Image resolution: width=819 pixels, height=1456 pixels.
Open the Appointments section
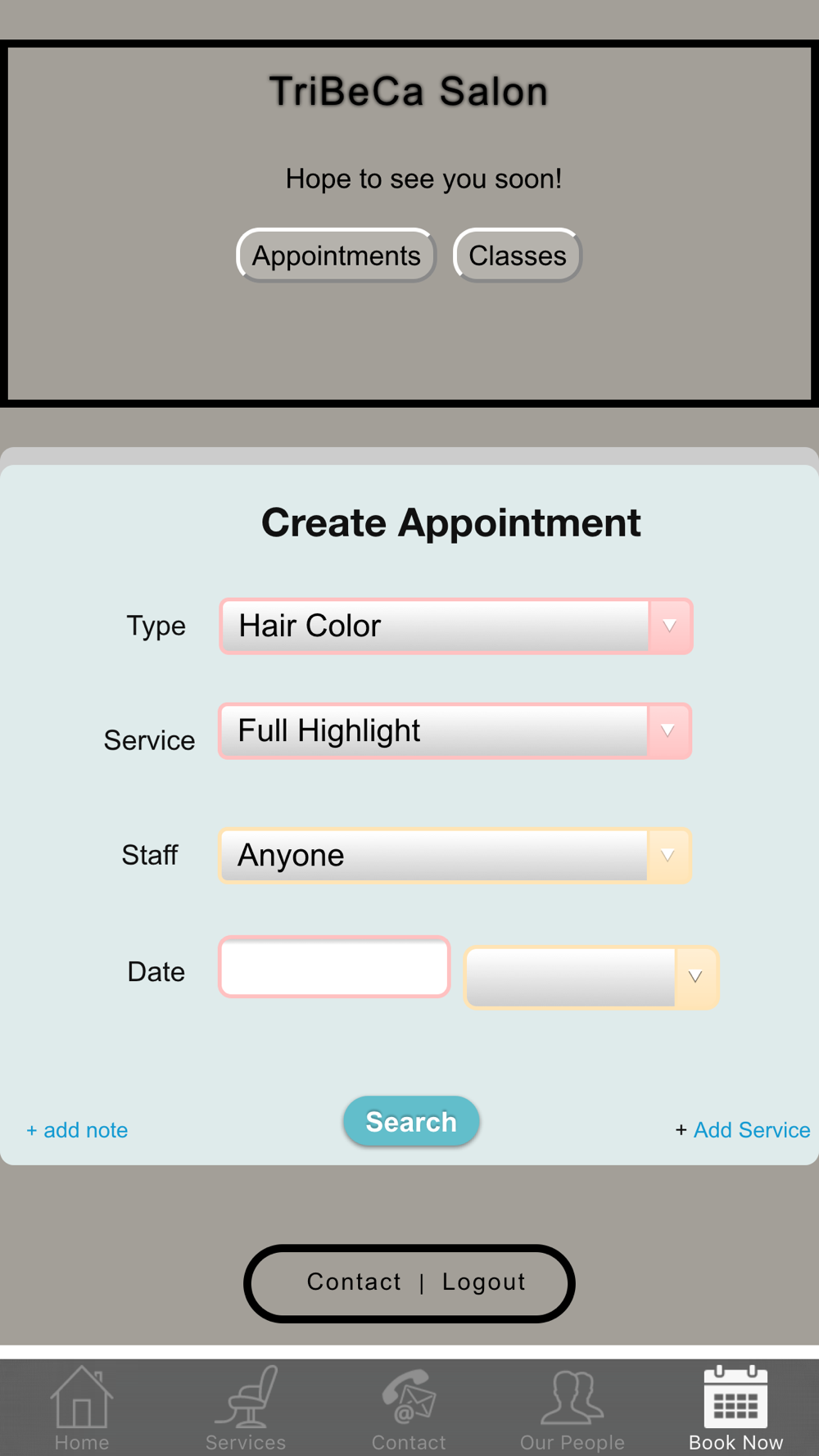[x=336, y=255]
